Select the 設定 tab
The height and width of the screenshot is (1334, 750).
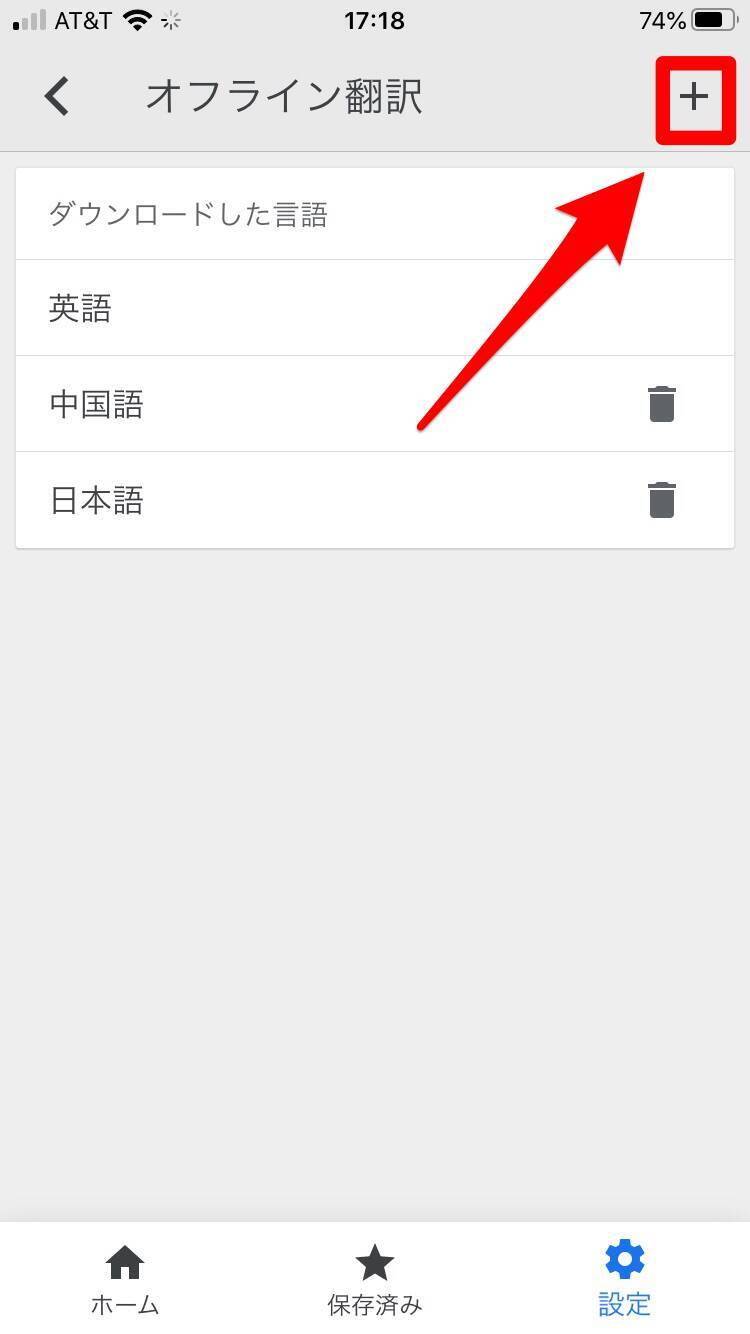coord(625,1280)
